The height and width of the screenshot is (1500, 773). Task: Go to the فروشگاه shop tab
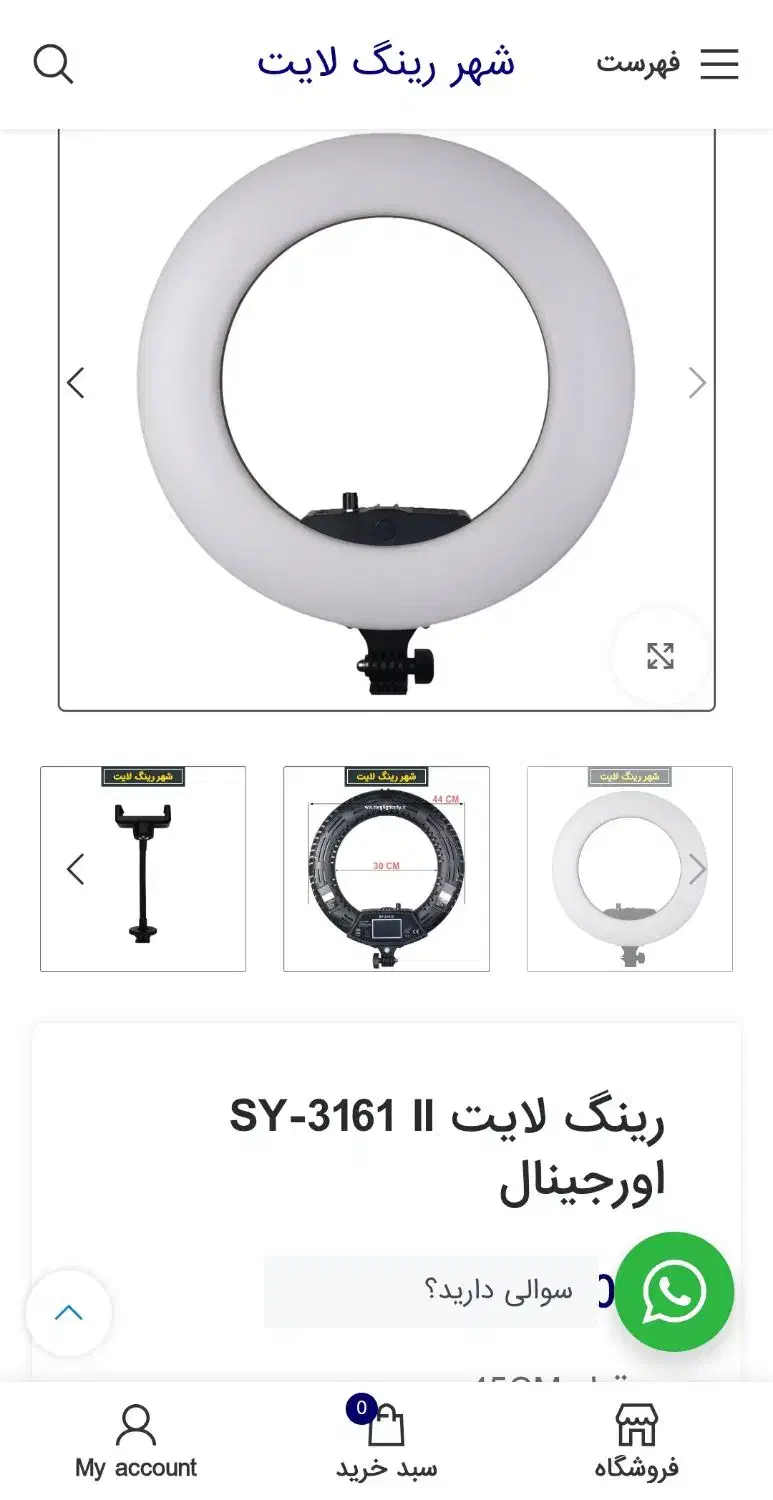point(637,1441)
